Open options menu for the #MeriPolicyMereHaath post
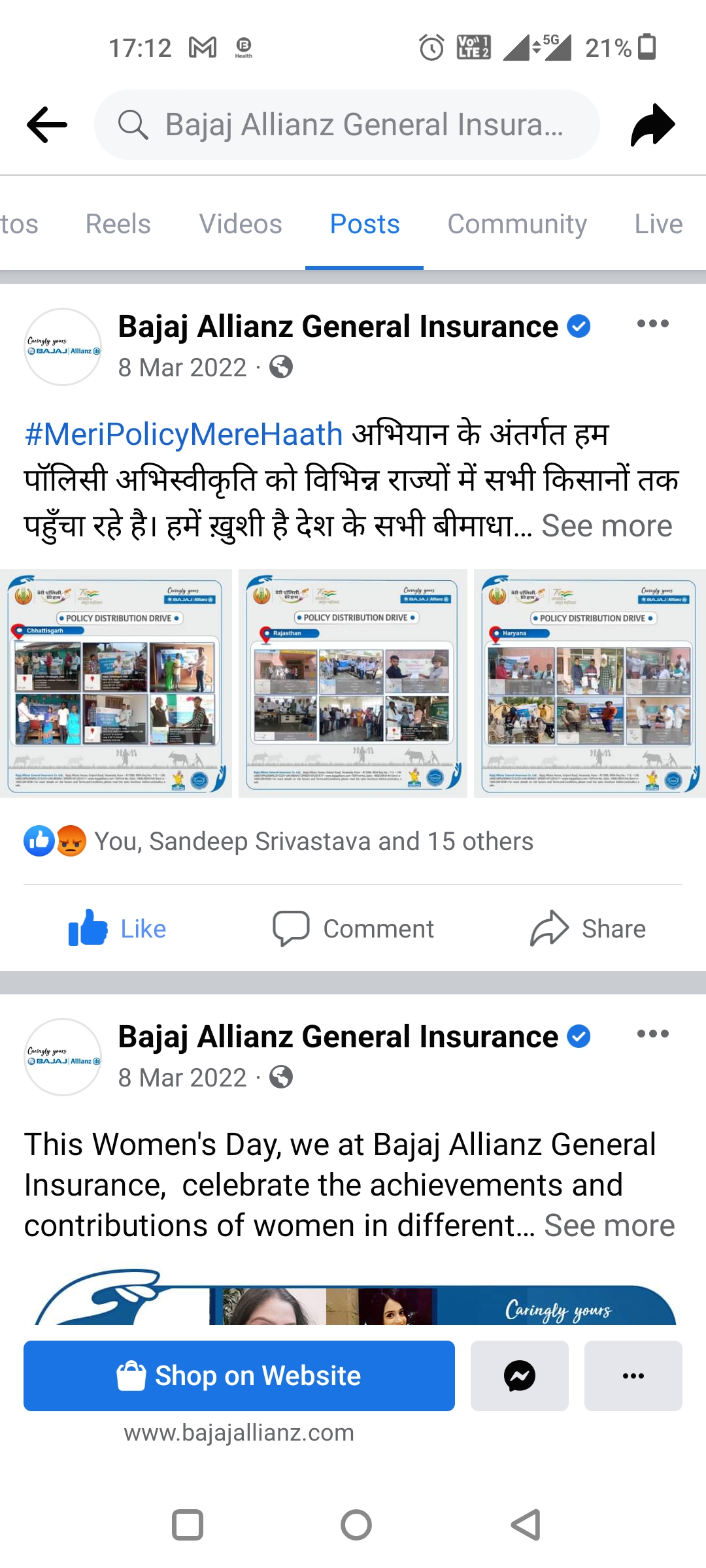The width and height of the screenshot is (706, 1568). click(x=652, y=323)
